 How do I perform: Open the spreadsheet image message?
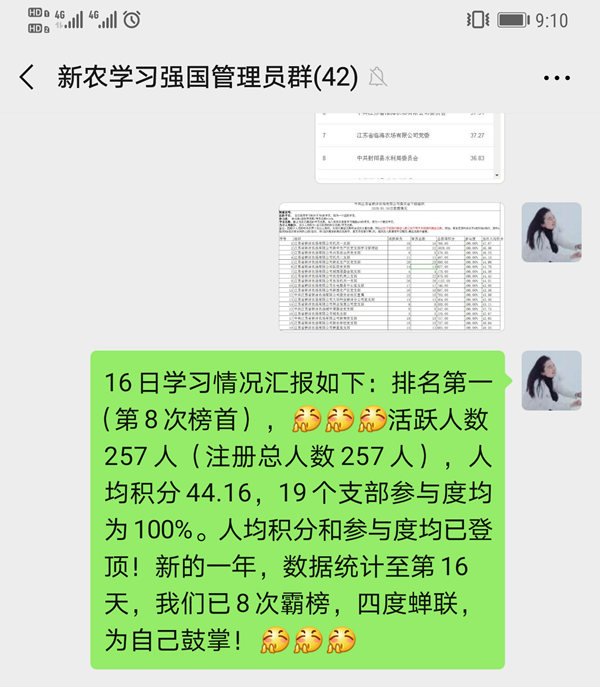pyautogui.click(x=392, y=266)
